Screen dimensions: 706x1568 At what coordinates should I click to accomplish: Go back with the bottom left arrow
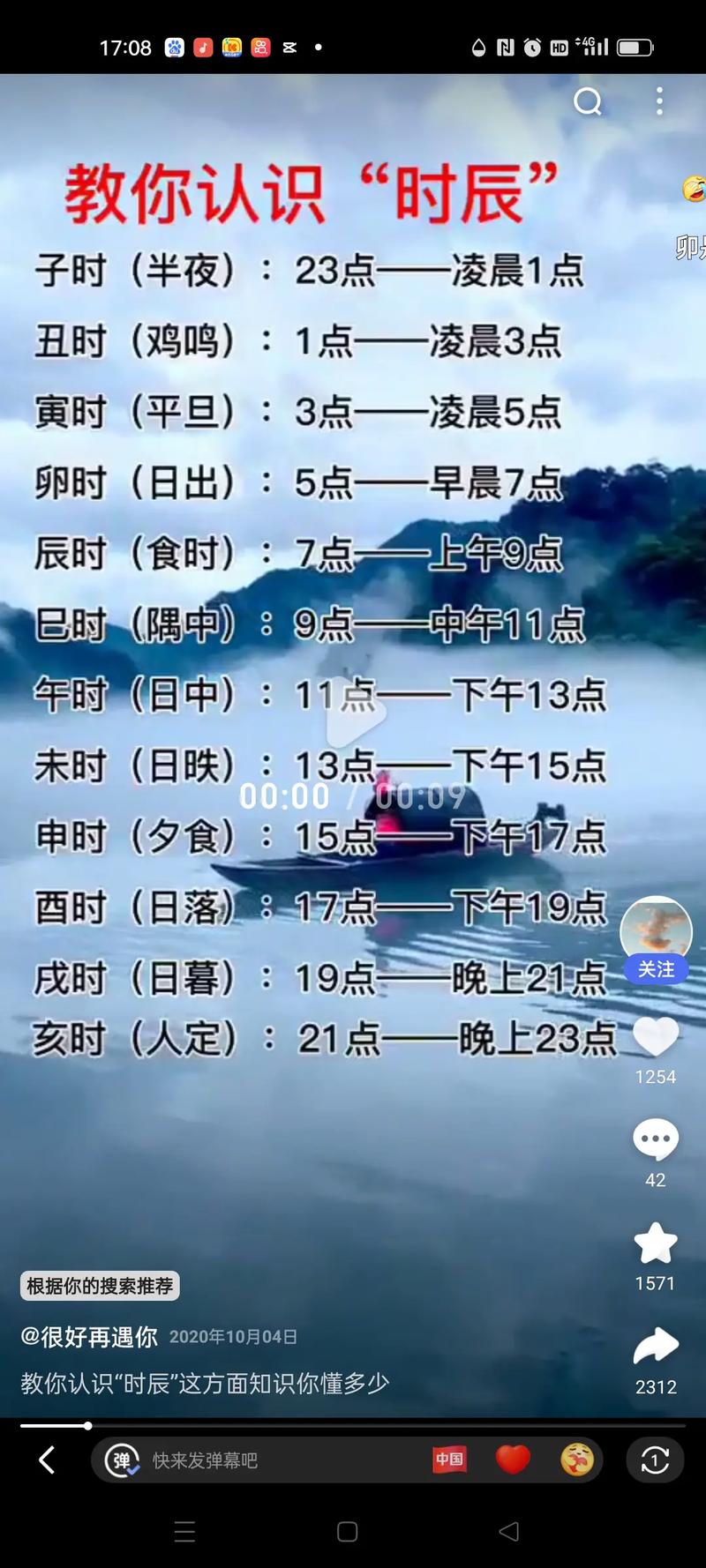tap(47, 1460)
